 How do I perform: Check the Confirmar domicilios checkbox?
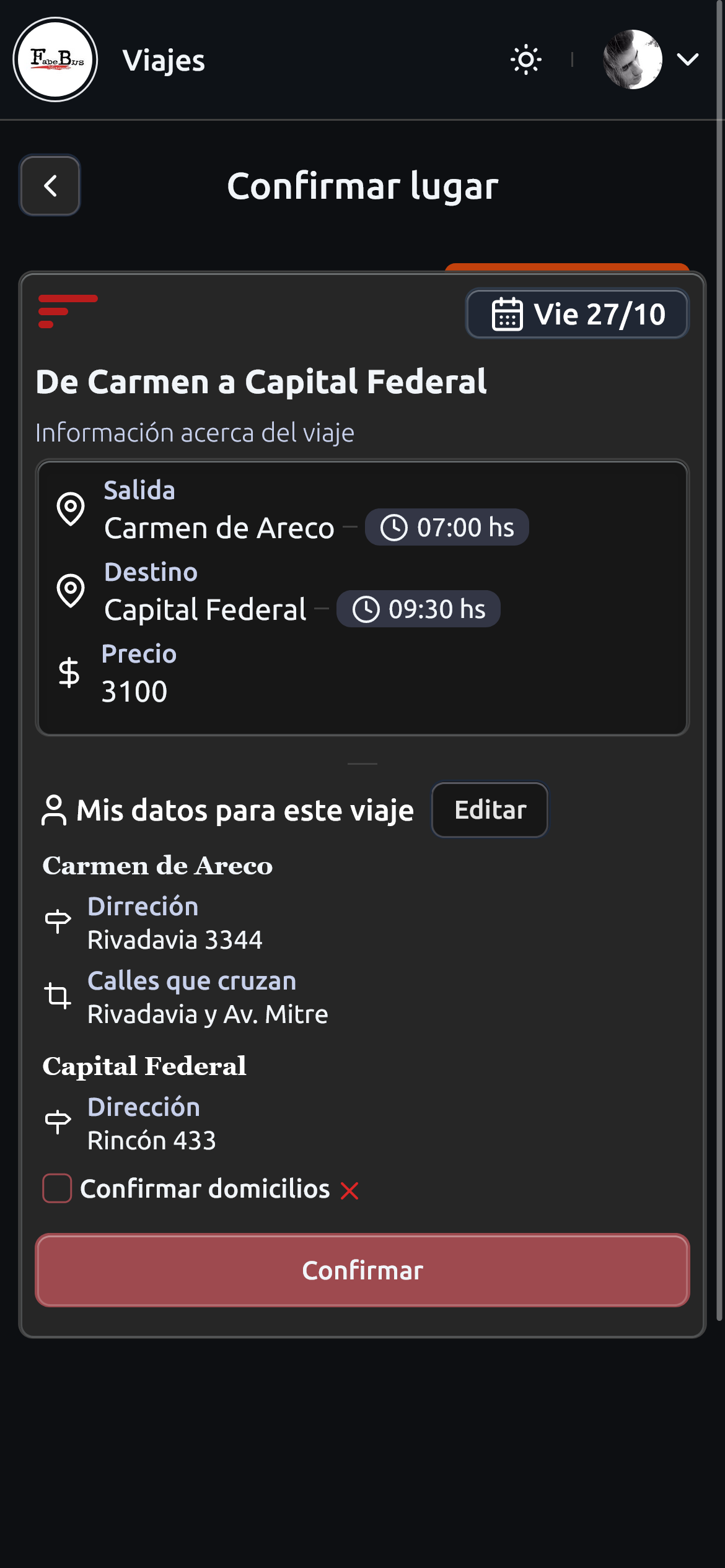[57, 1188]
